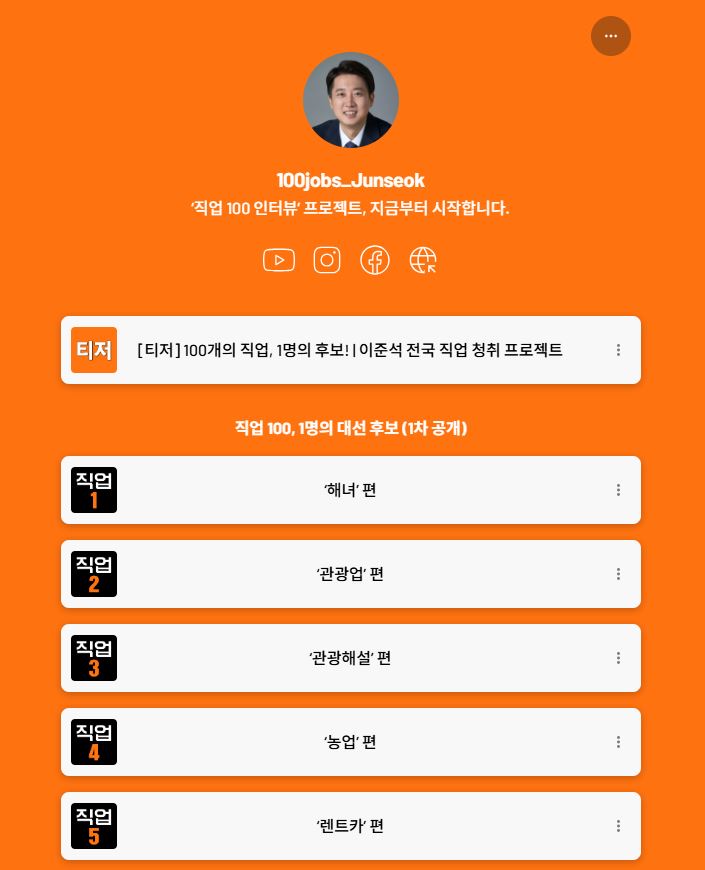Tap the three dots on '농업' 편
This screenshot has width=705, height=870.
[618, 742]
